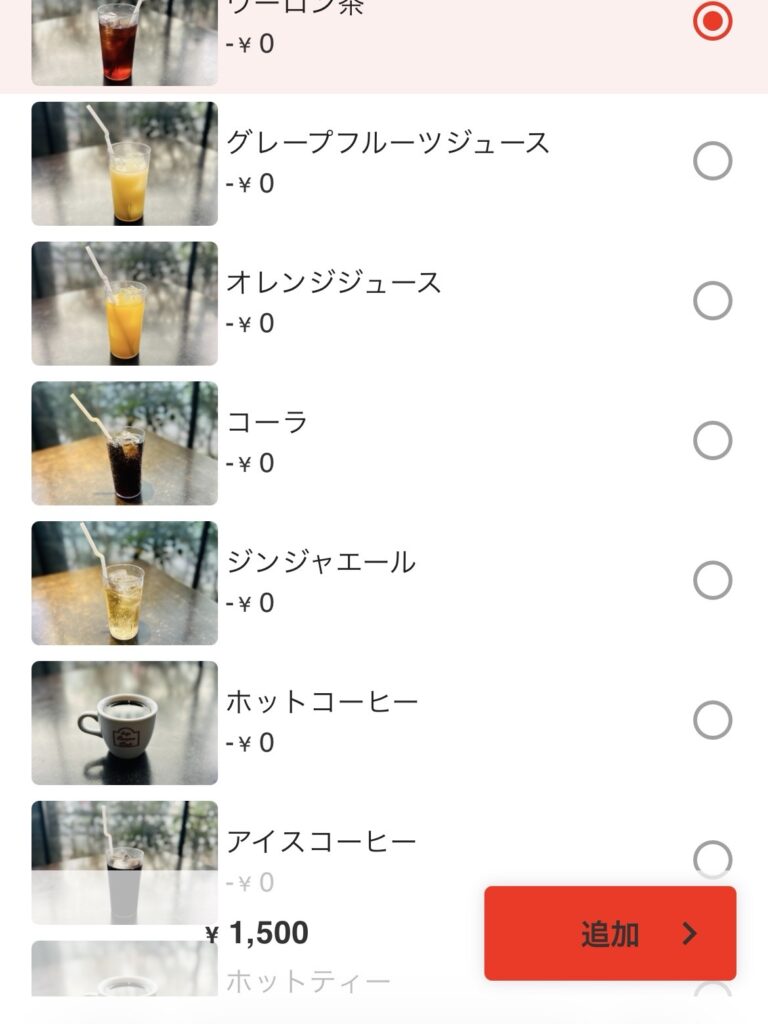This screenshot has height=1024, width=768.
Task: Tap the ウーロン茶 drink photo
Action: coord(122,40)
